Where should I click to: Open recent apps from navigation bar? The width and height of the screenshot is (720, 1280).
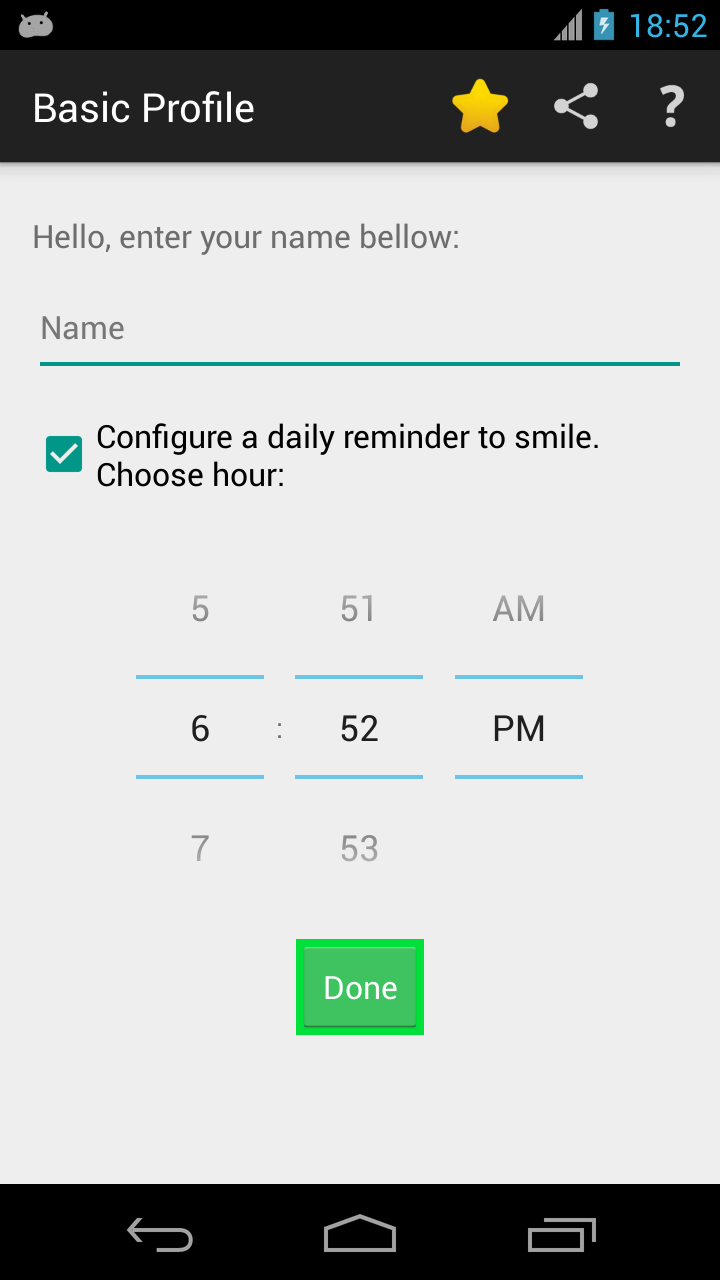tap(561, 1235)
